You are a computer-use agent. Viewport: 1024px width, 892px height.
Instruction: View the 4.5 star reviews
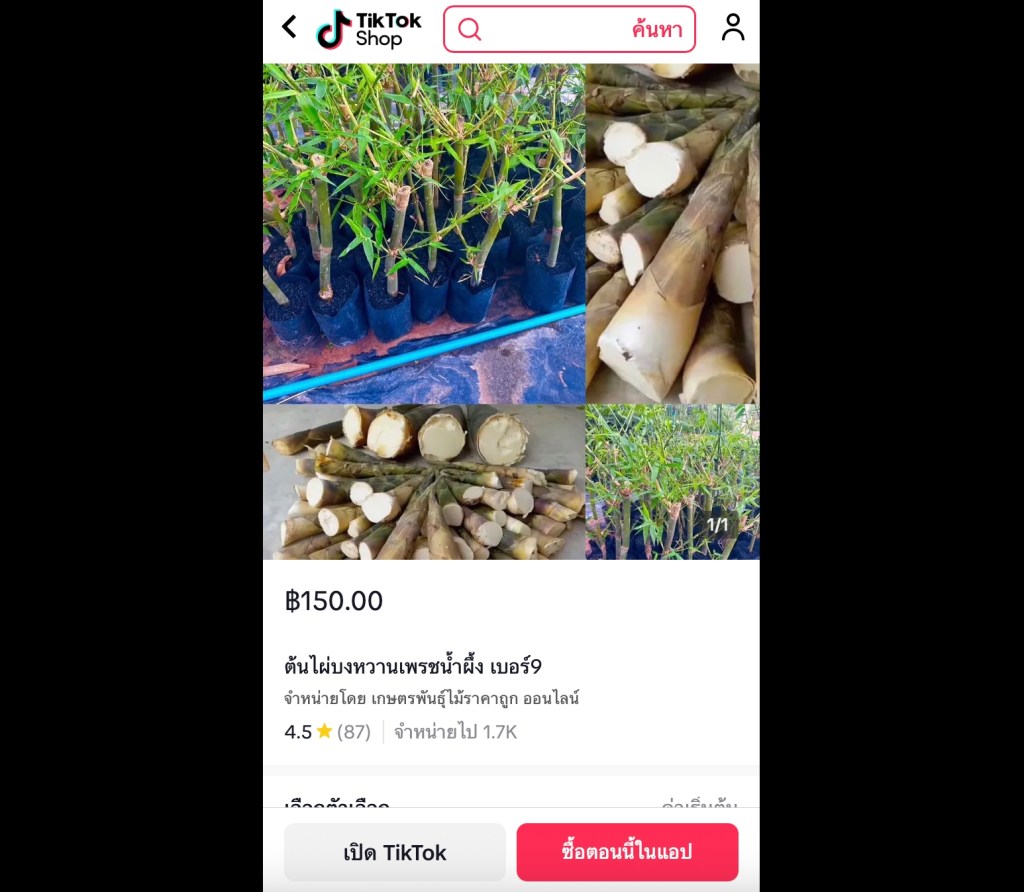click(327, 732)
